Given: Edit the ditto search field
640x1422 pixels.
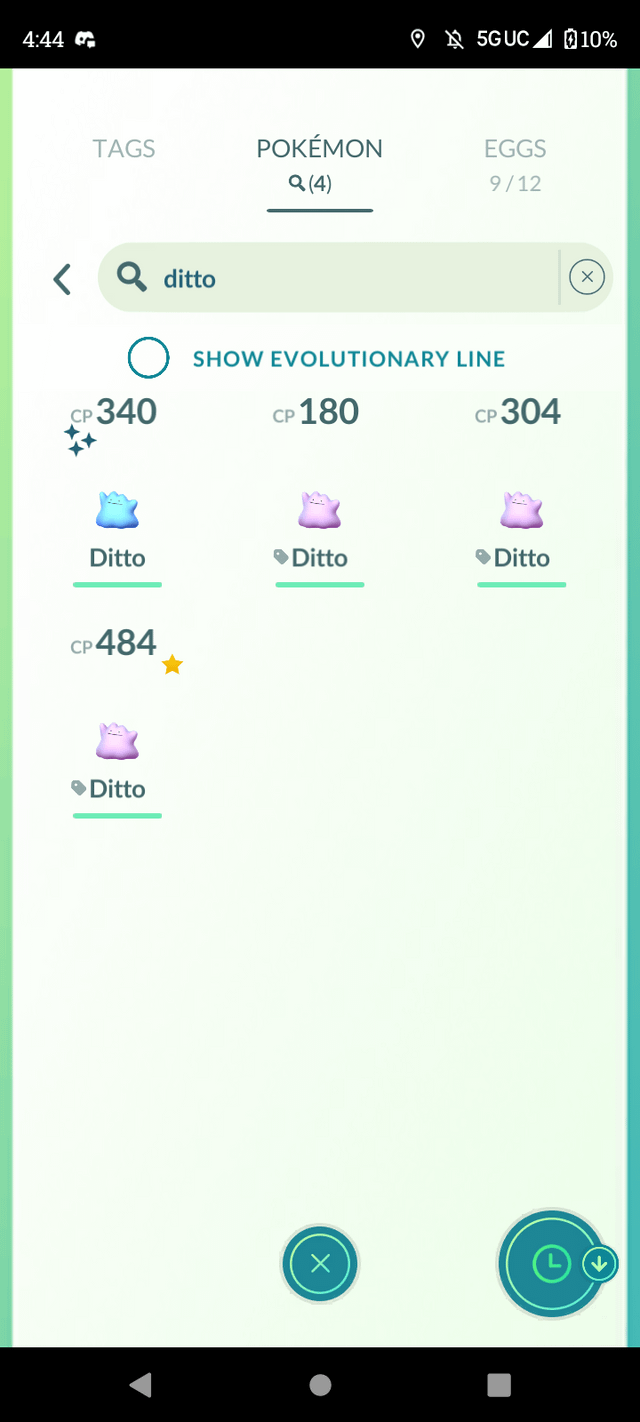Looking at the screenshot, I should pos(340,278).
